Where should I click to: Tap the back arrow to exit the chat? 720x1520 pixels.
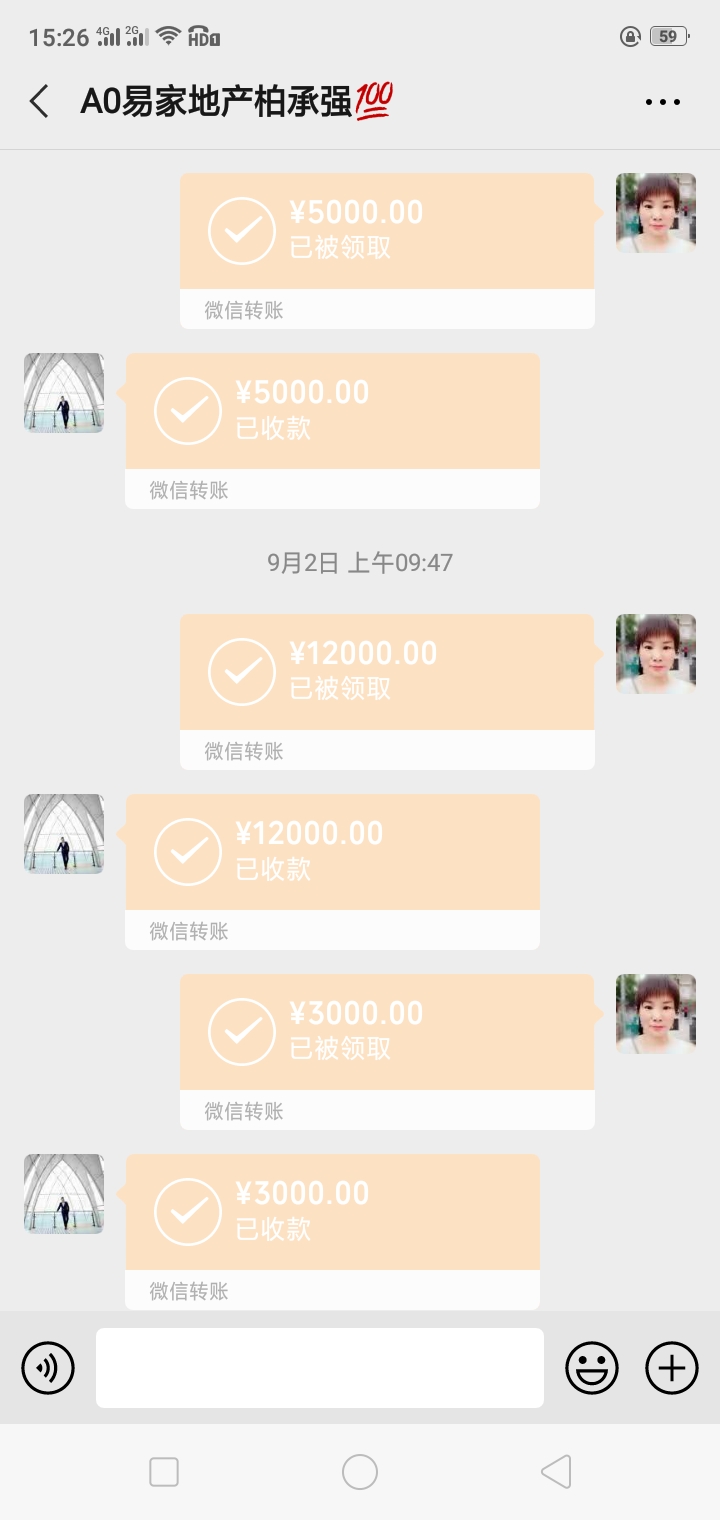coord(38,101)
